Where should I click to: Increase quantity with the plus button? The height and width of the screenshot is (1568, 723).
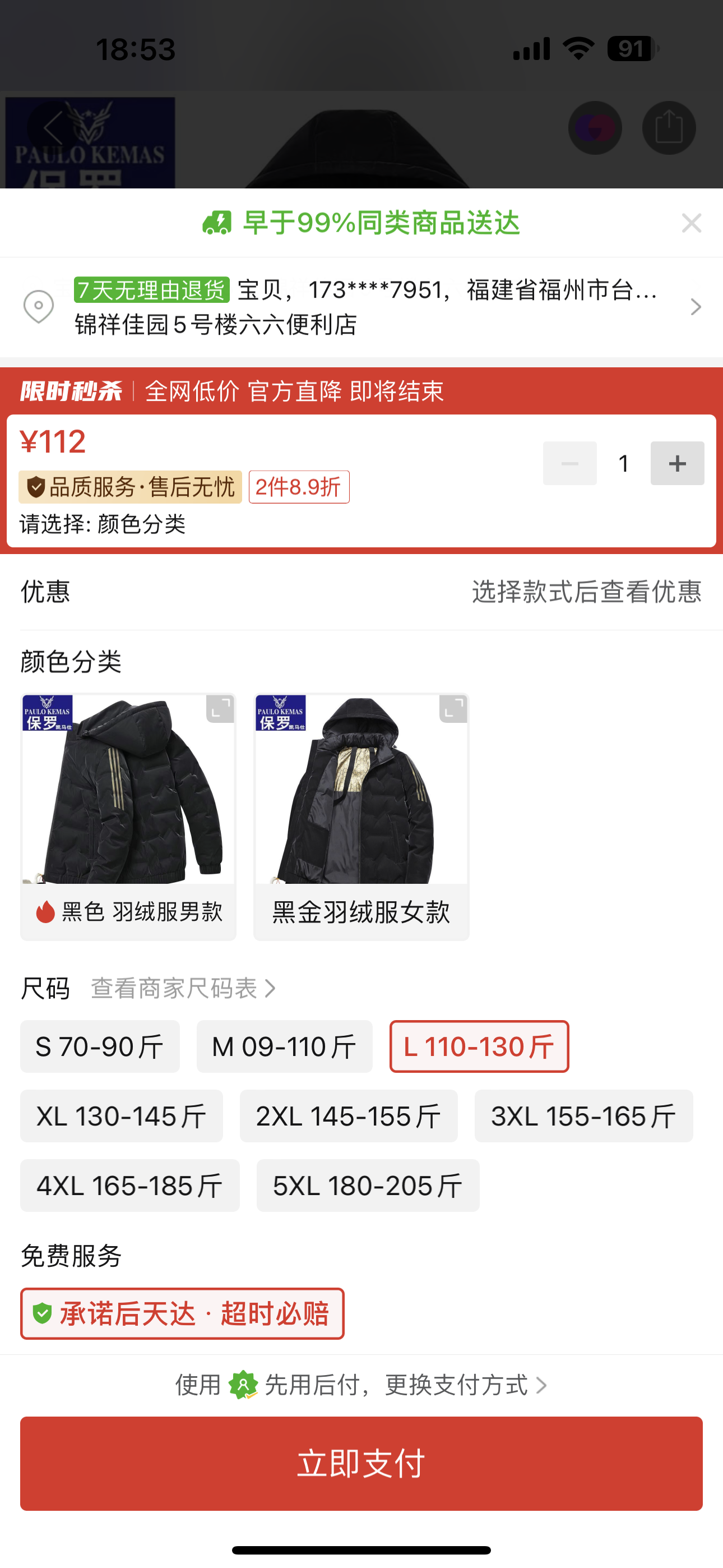(x=676, y=463)
